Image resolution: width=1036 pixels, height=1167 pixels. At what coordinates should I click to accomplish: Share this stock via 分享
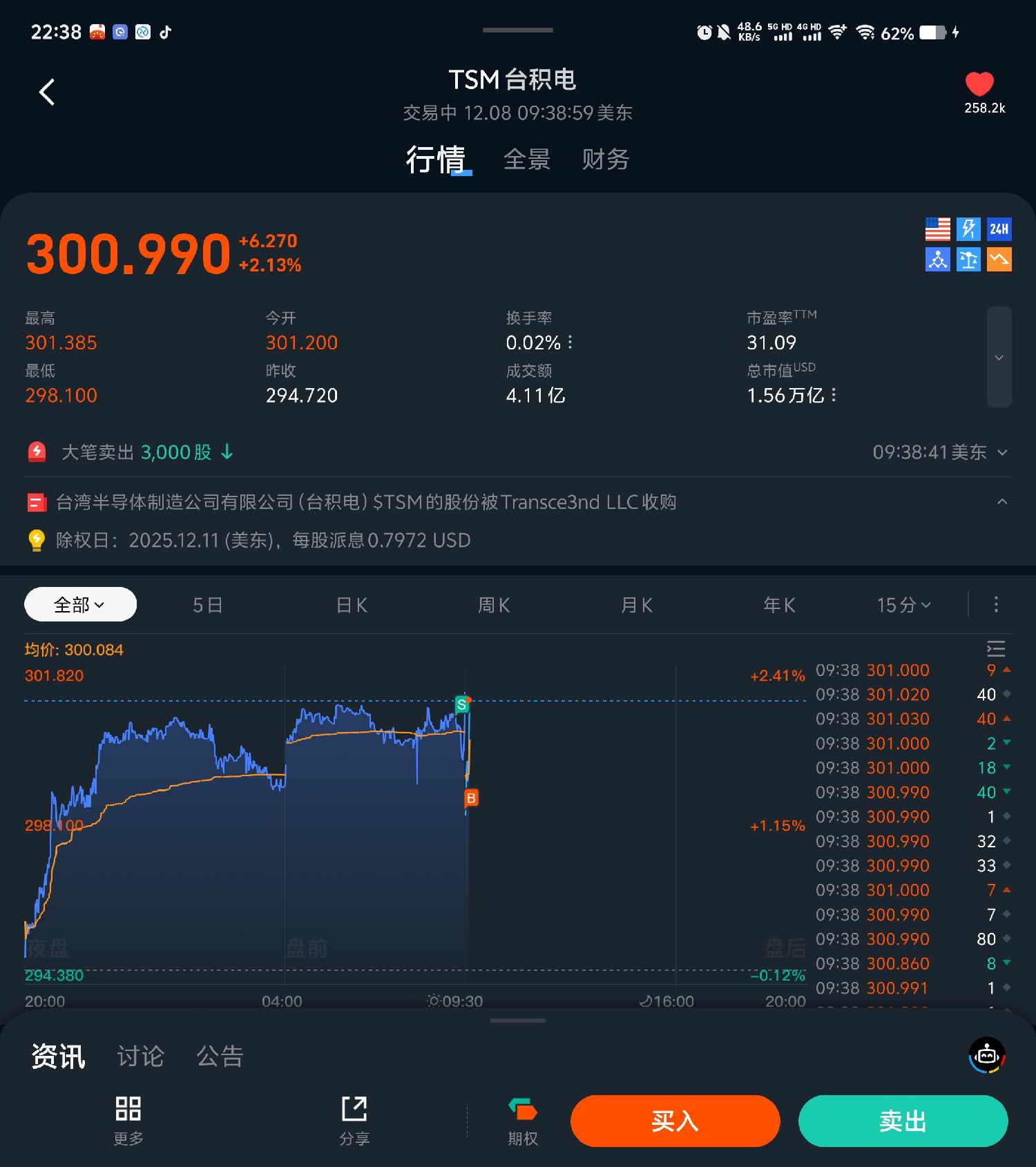coord(354,1120)
